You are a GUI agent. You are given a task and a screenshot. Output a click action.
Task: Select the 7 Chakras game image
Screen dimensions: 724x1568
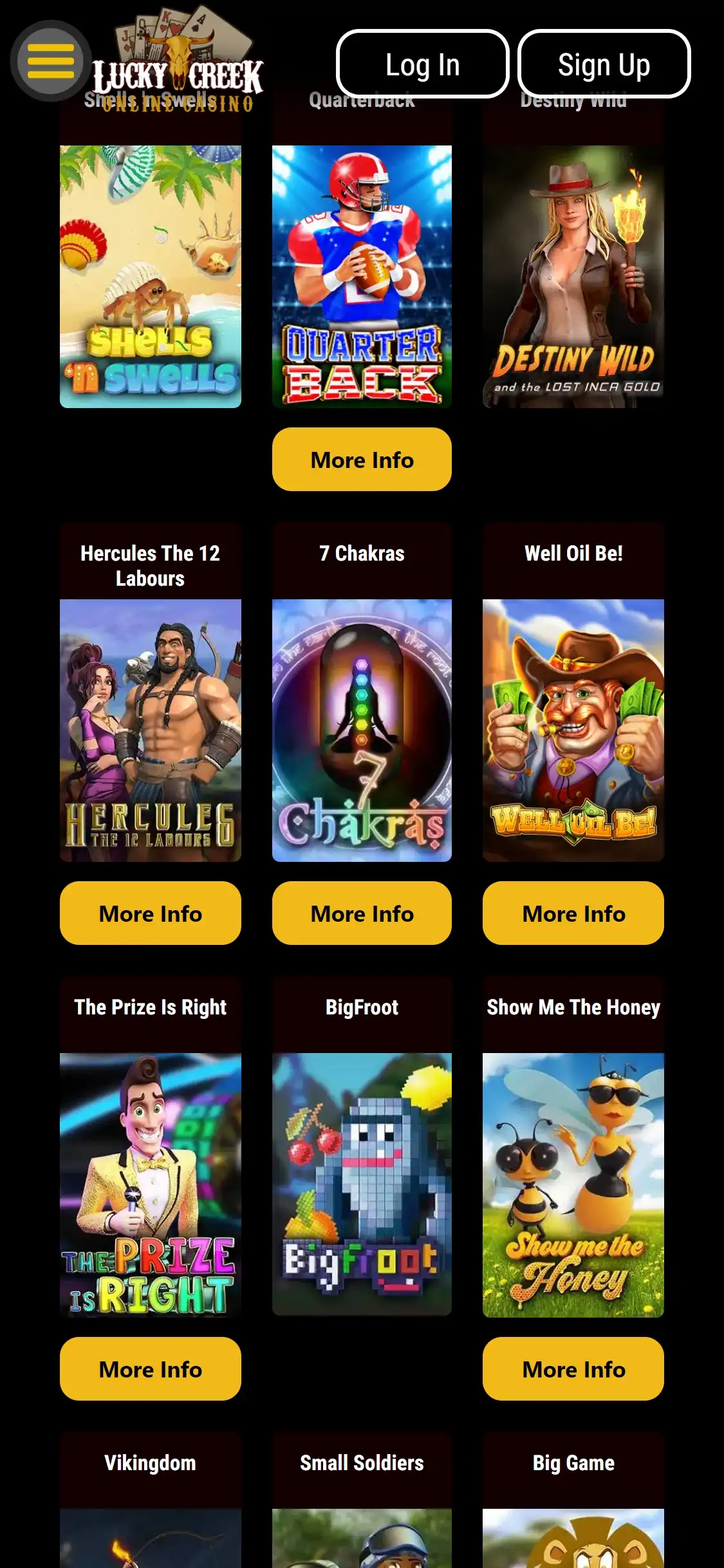point(362,728)
